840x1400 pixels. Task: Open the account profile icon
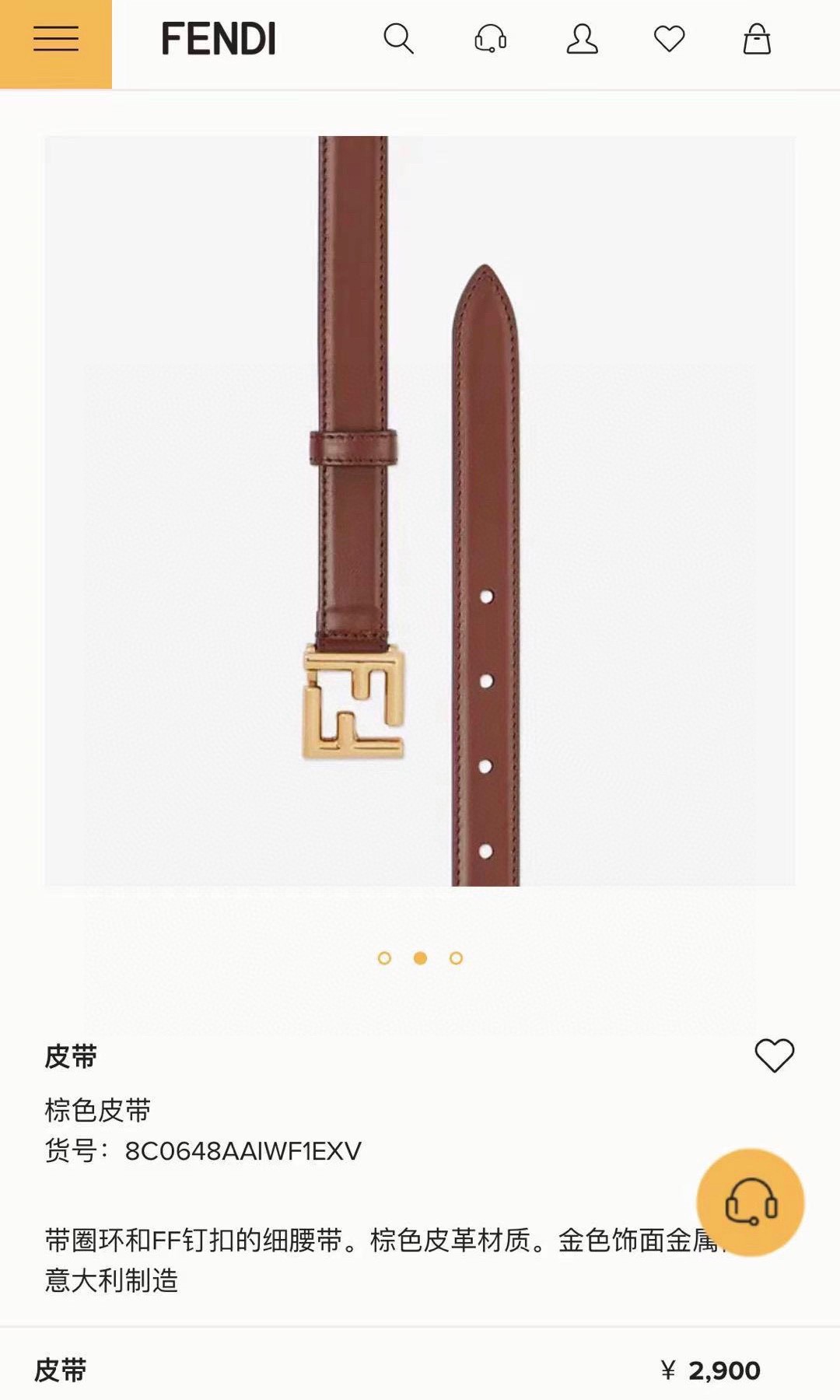point(581,40)
